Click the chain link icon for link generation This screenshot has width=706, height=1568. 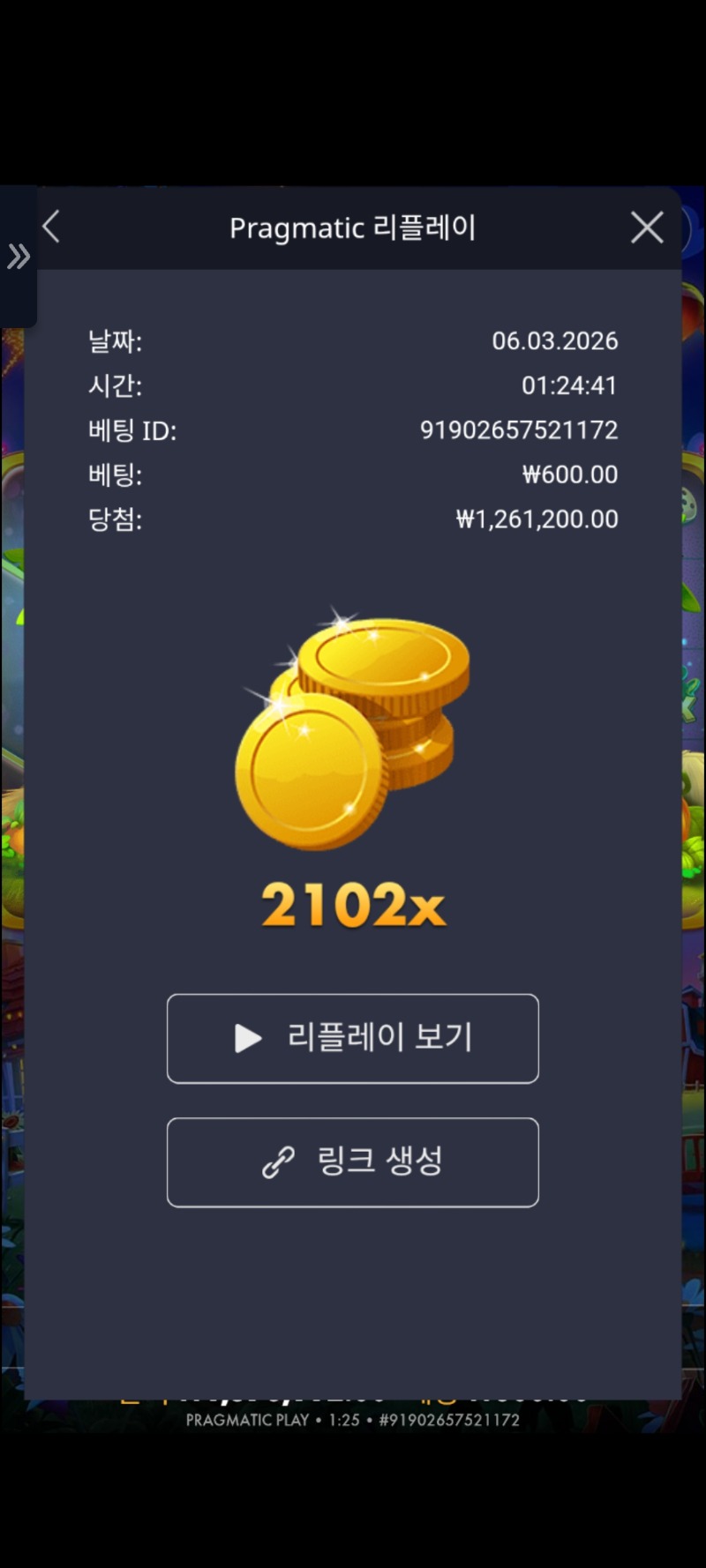pos(279,1162)
